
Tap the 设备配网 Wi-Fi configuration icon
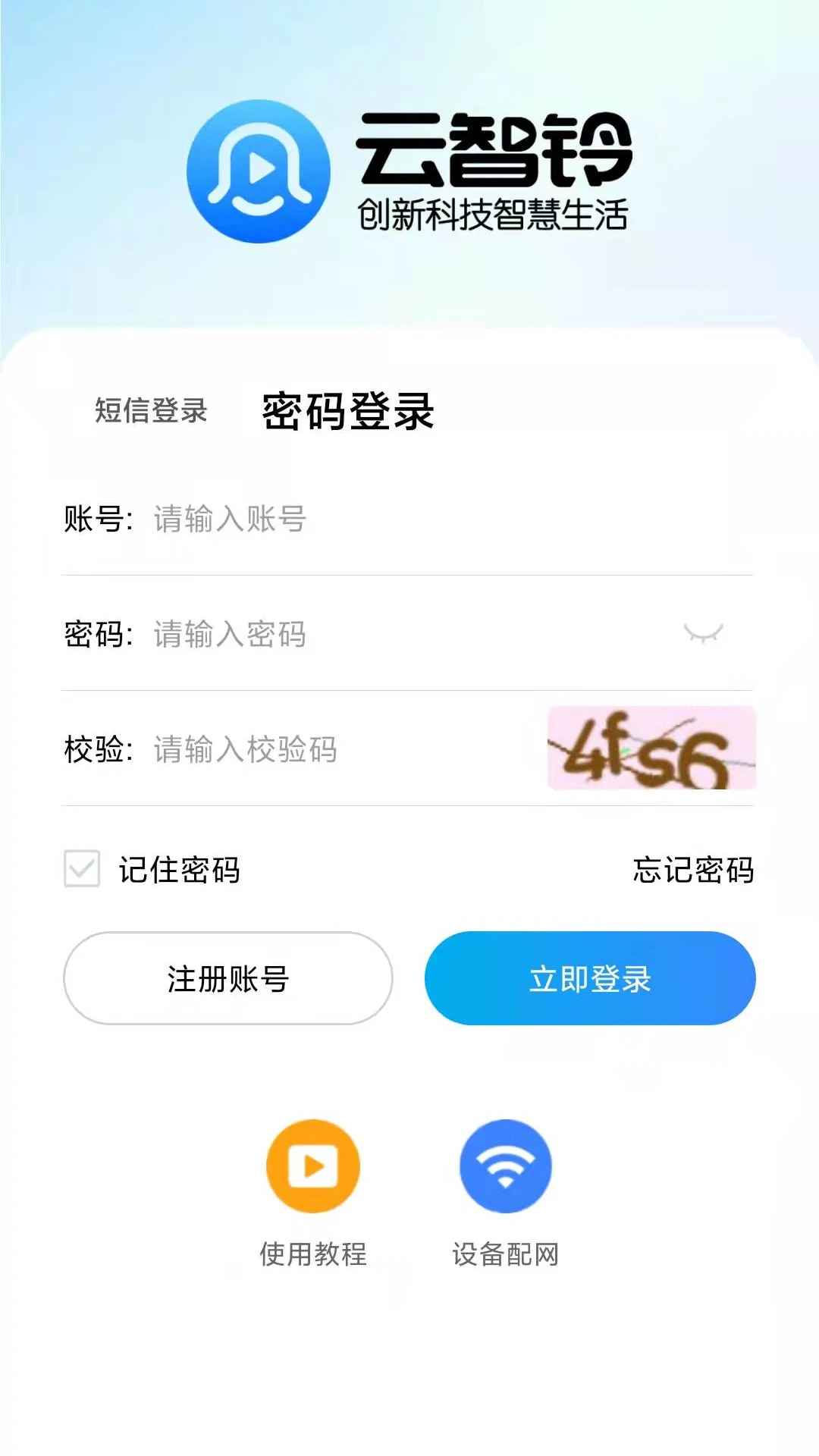(x=506, y=1166)
